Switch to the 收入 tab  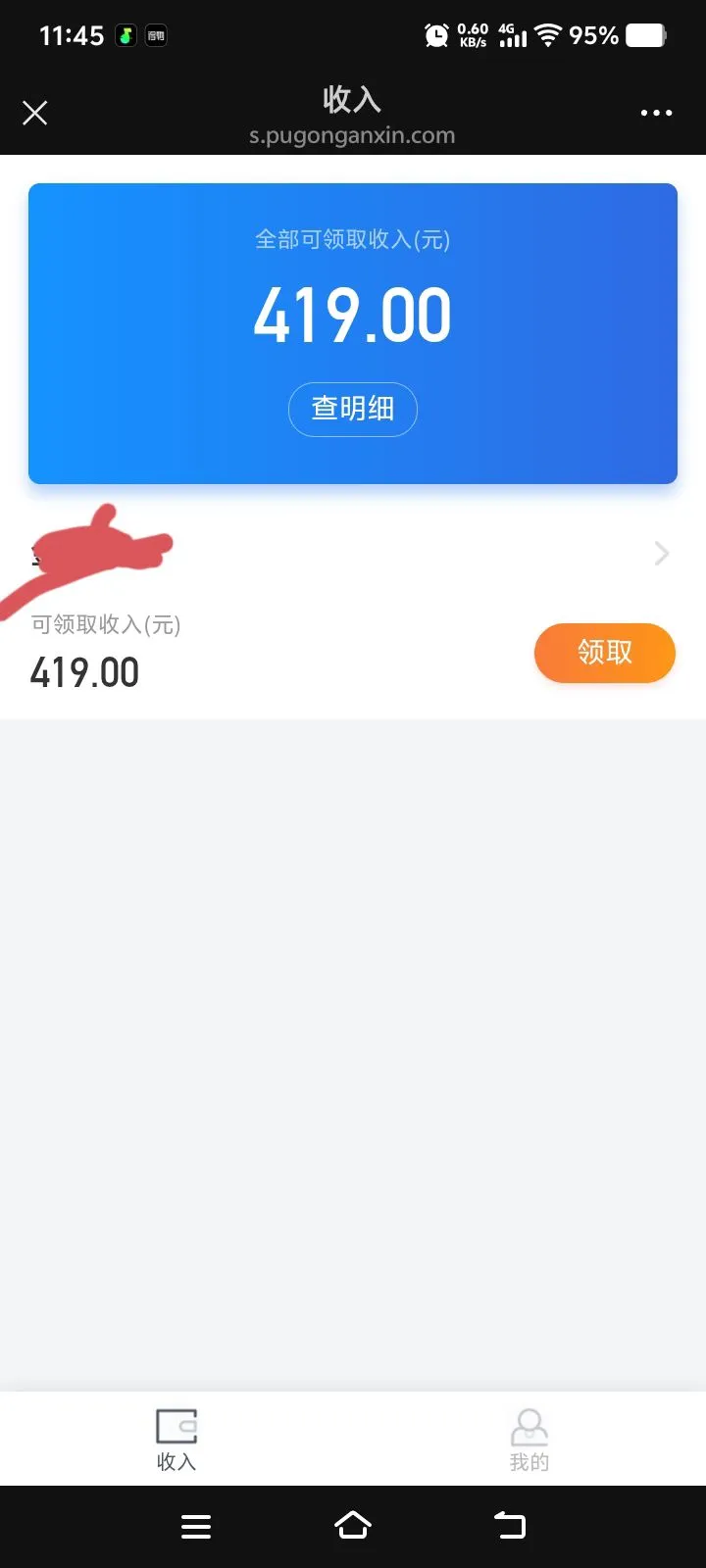176,1439
